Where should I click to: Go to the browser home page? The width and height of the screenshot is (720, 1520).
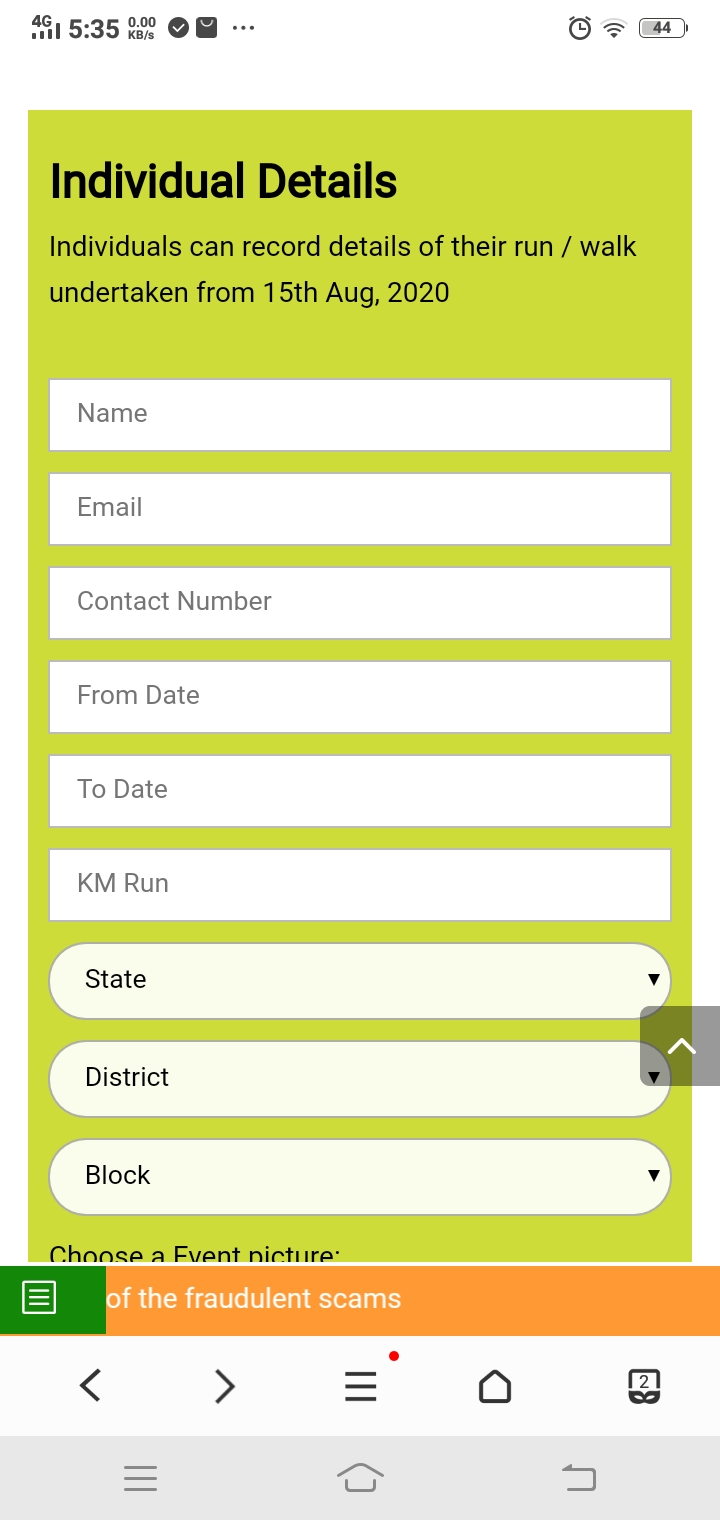[495, 1385]
